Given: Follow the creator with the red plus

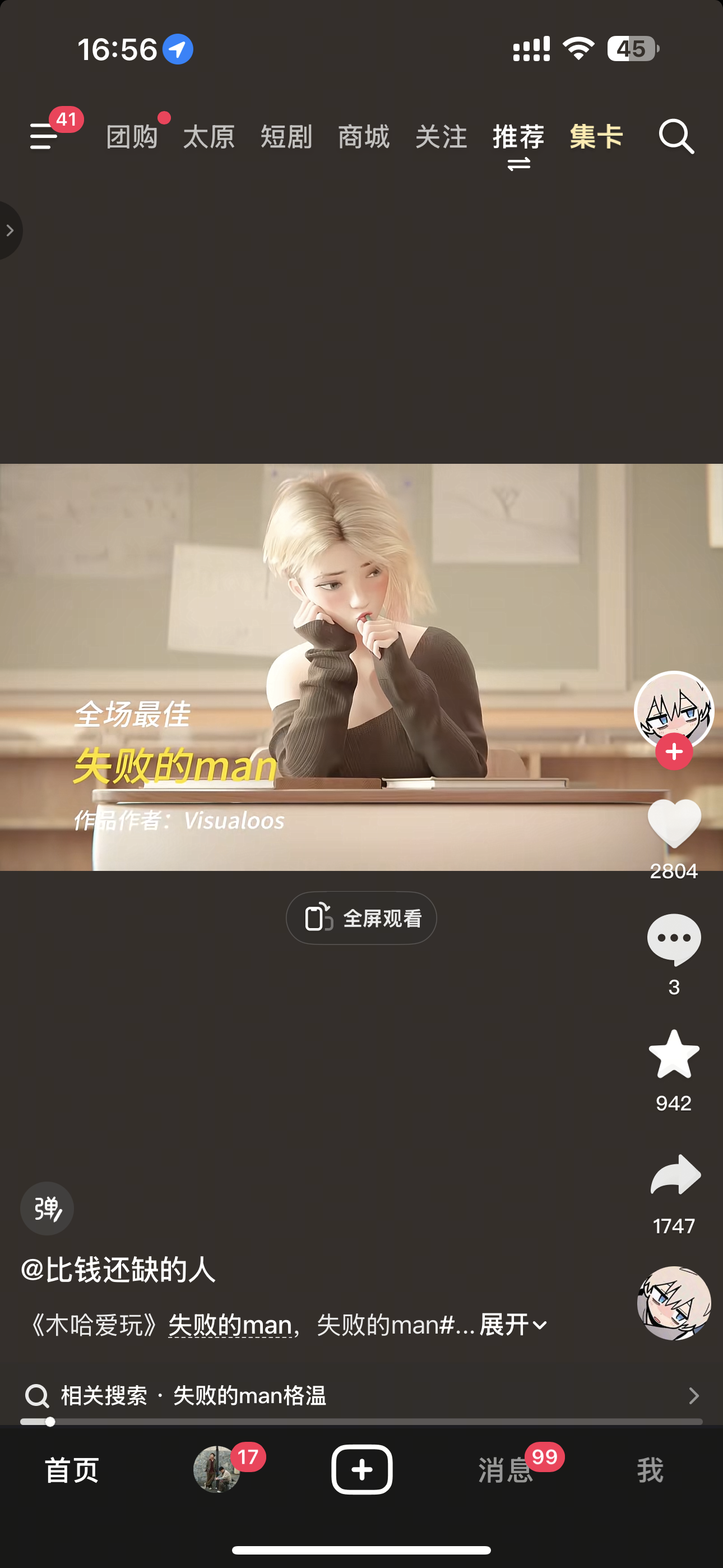Looking at the screenshot, I should [x=674, y=753].
